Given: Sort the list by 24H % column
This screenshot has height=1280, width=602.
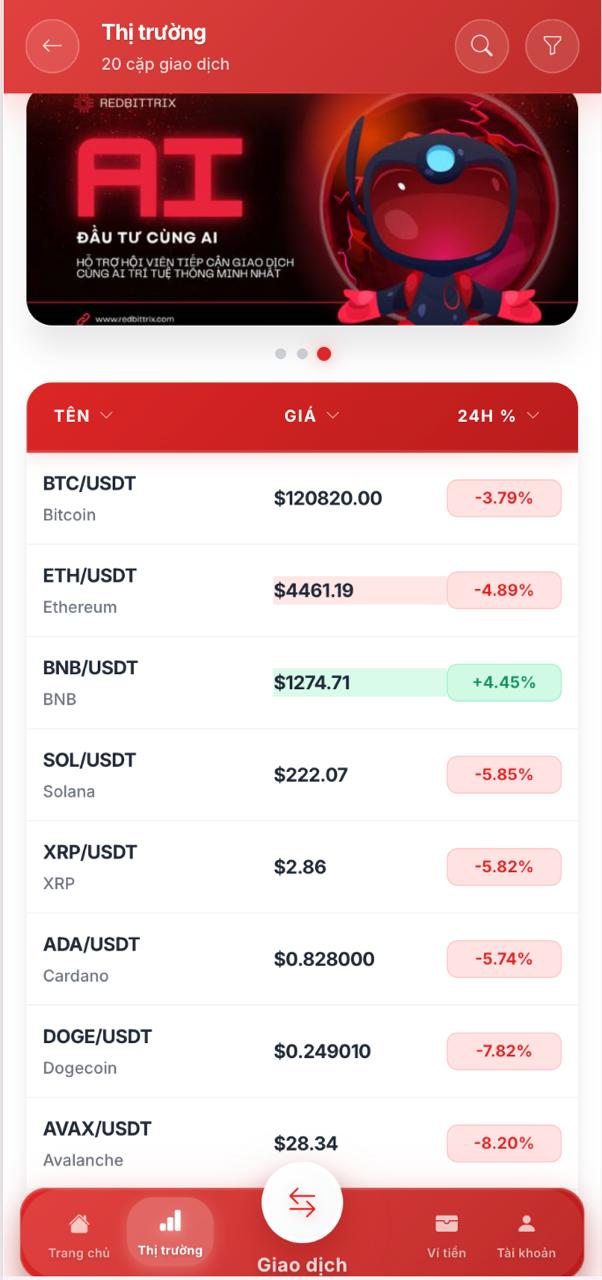Looking at the screenshot, I should coord(498,416).
